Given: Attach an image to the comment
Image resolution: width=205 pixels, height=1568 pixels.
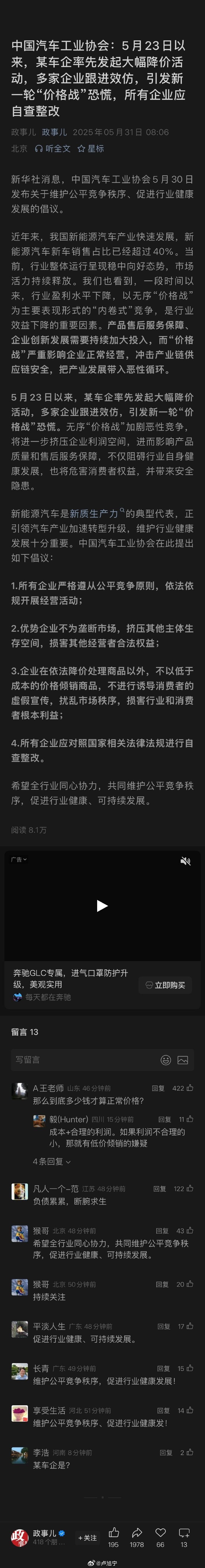Looking at the screenshot, I should (x=182, y=1060).
